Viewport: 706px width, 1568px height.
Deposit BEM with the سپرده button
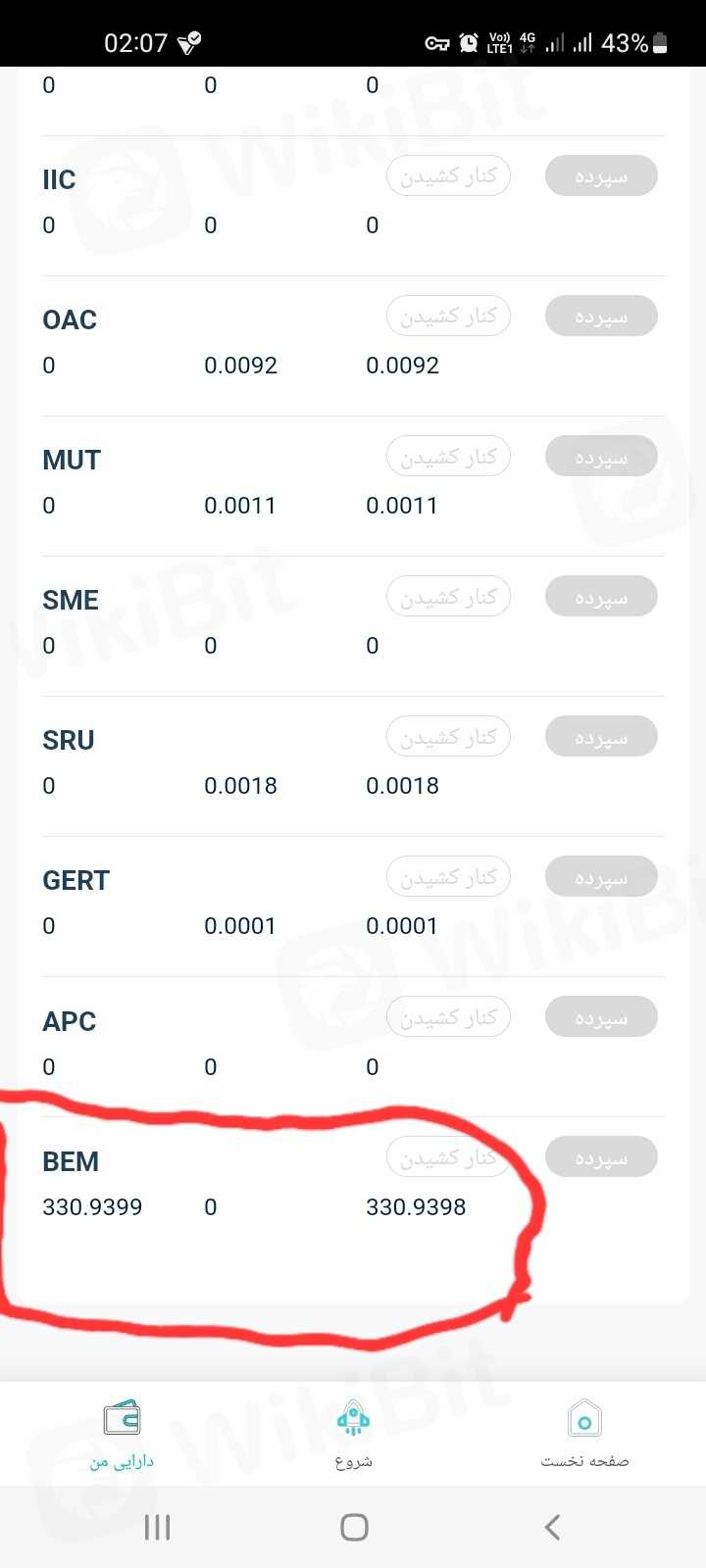[x=600, y=1157]
